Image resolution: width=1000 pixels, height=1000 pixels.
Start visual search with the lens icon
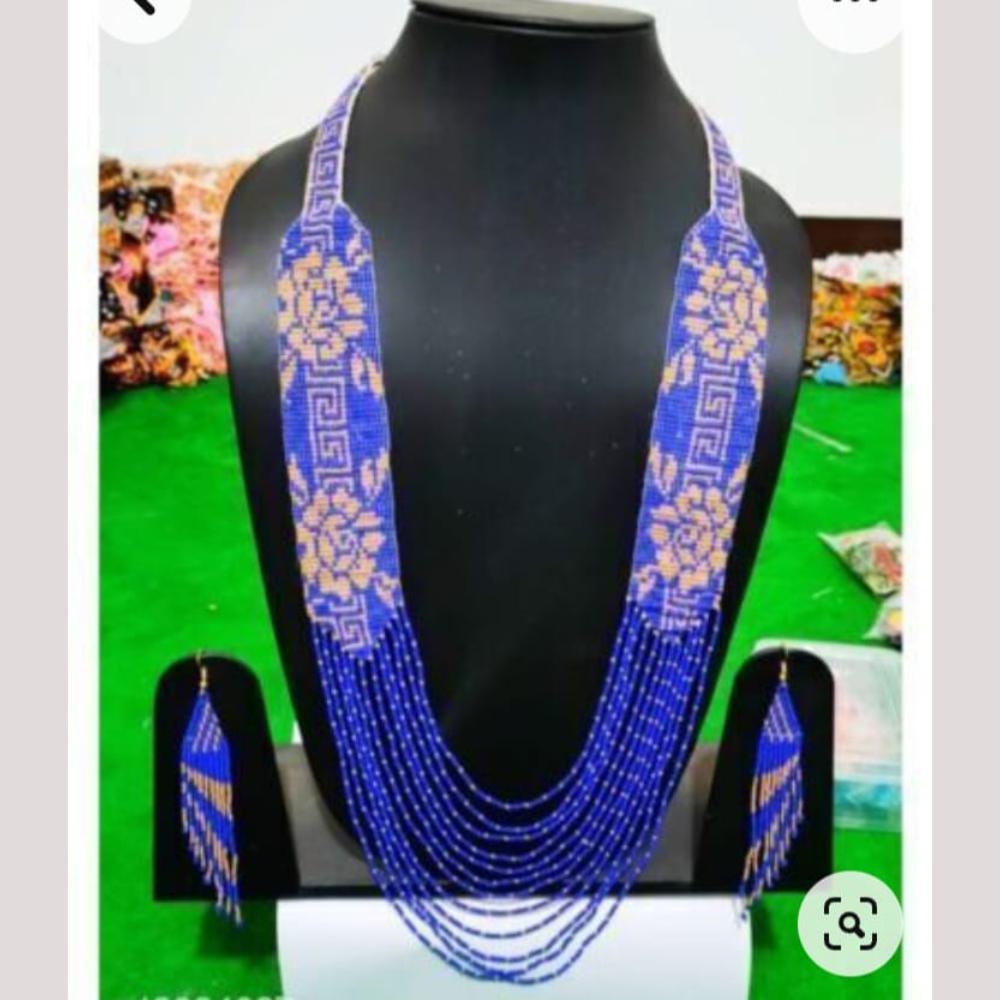point(850,923)
